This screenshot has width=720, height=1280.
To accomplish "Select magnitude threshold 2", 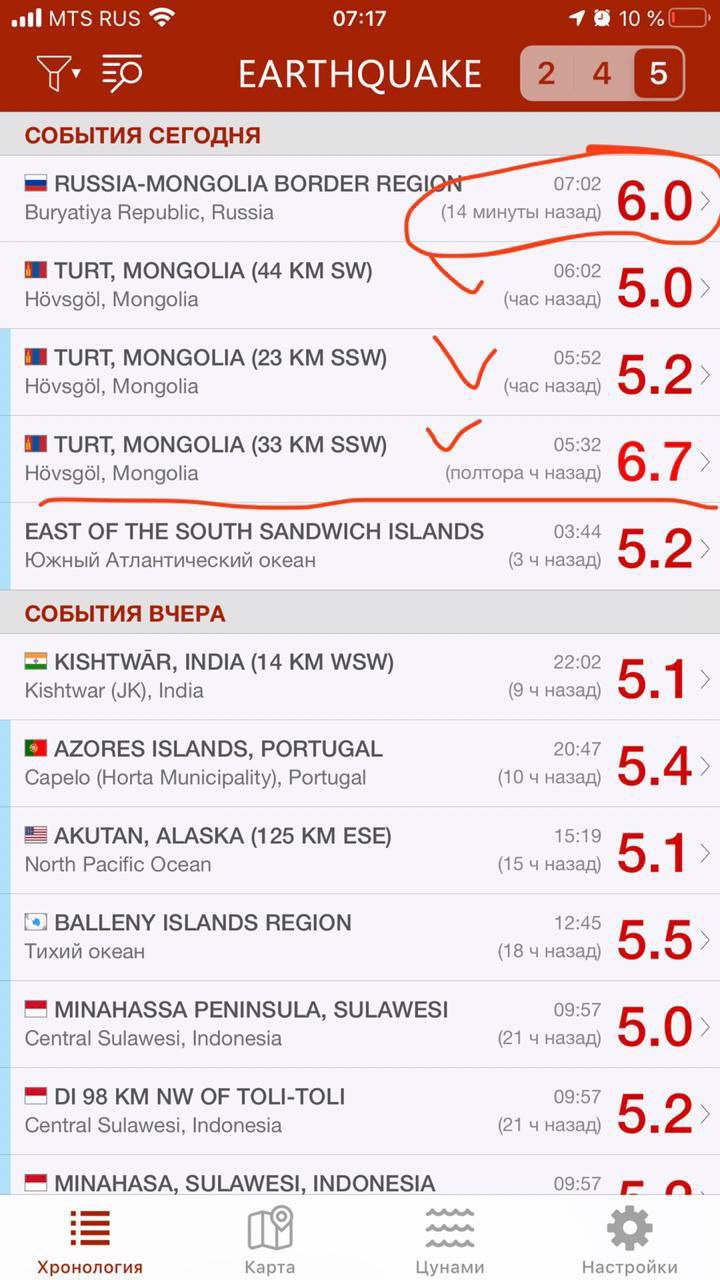I will (546, 74).
